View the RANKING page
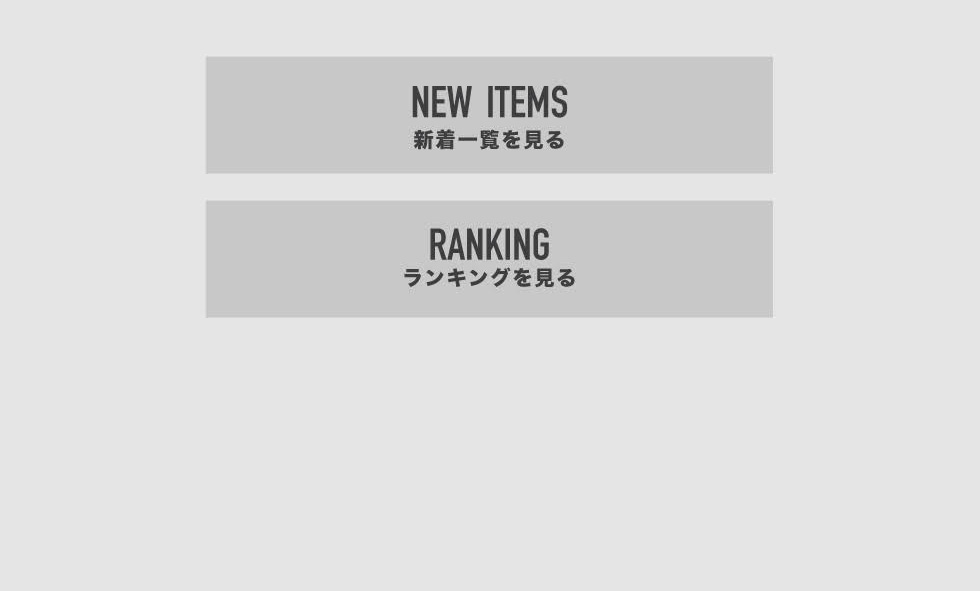This screenshot has width=980, height=591. point(489,259)
